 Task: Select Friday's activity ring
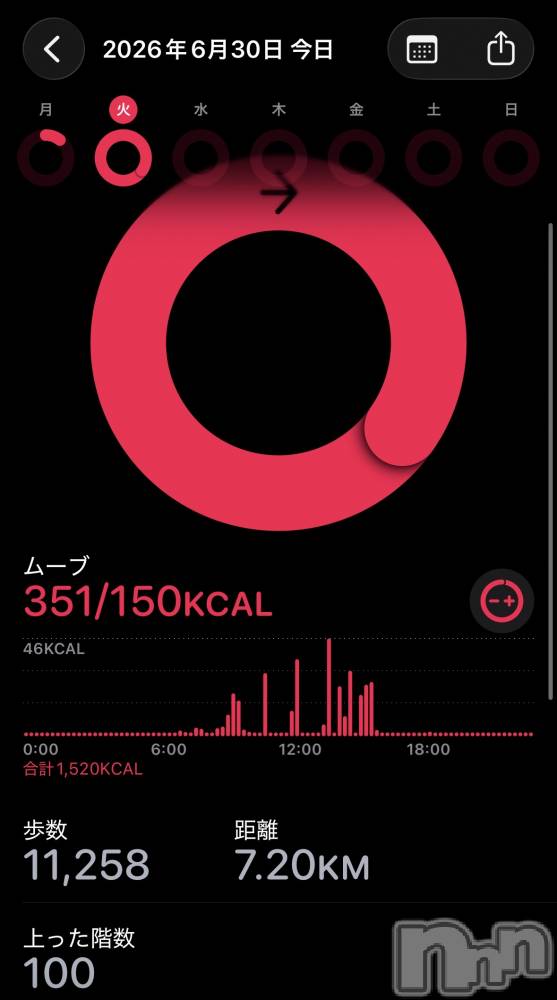pos(356,158)
